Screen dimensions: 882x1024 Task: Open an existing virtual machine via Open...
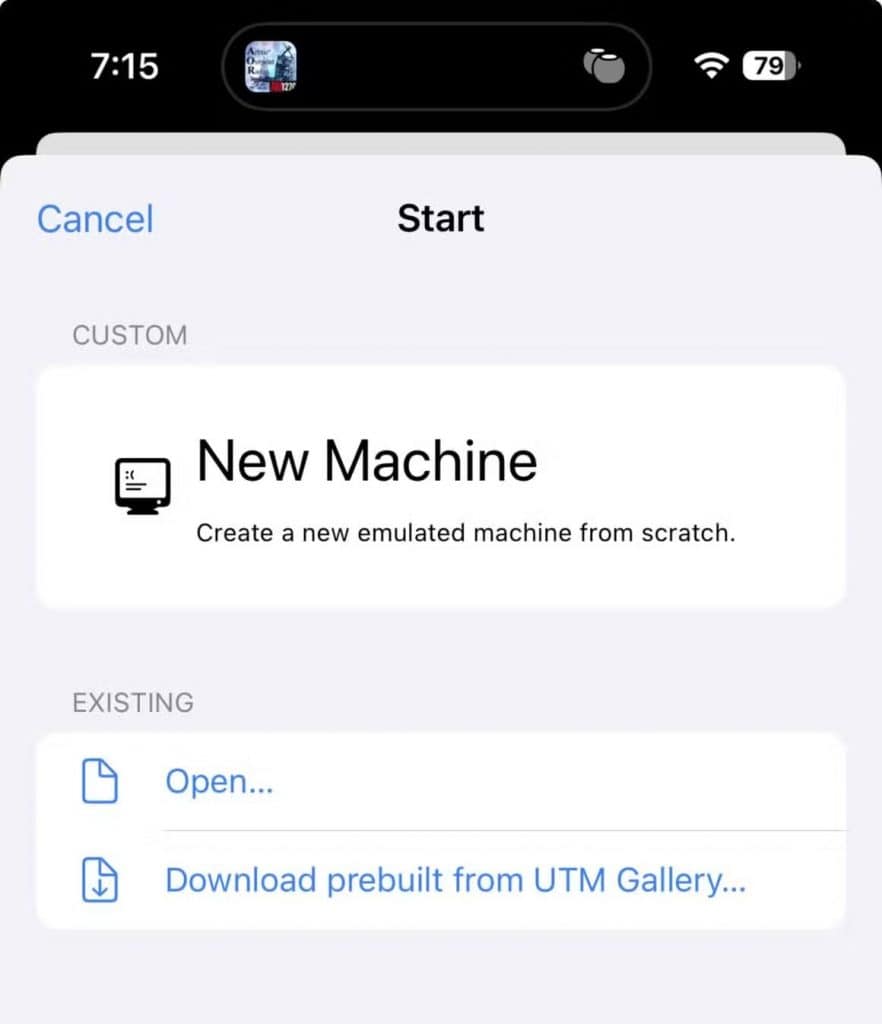[x=220, y=782]
